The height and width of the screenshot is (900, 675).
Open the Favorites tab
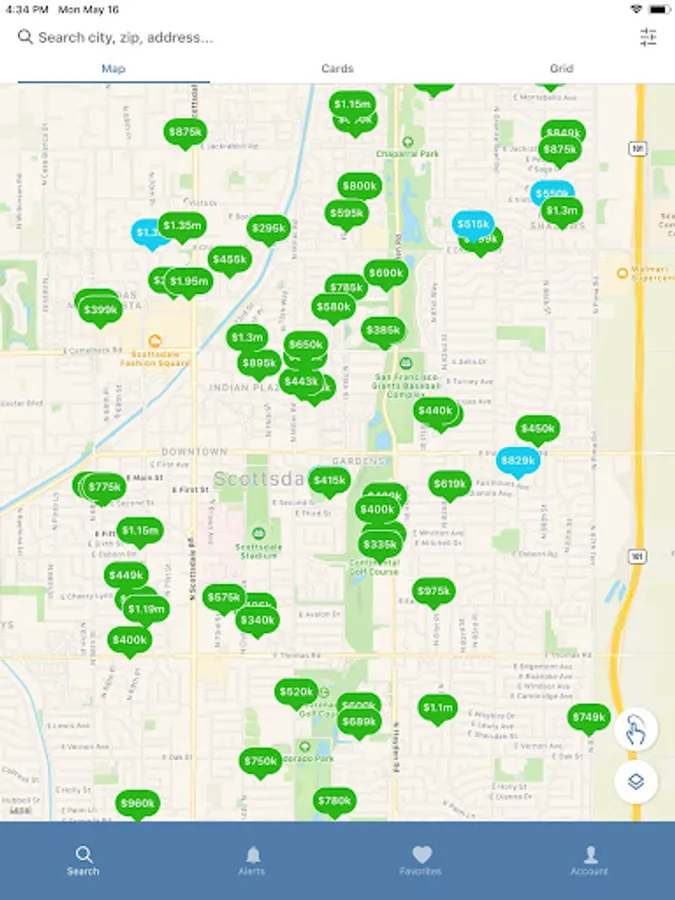[421, 860]
